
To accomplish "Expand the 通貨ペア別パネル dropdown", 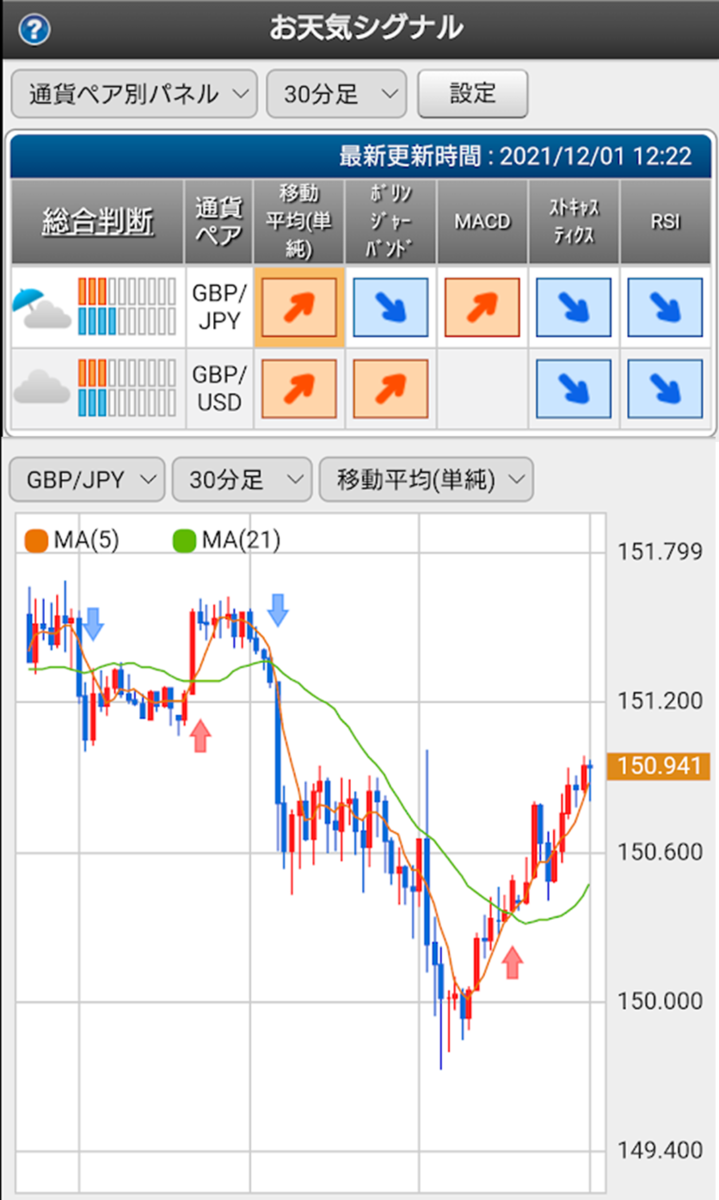I will pyautogui.click(x=134, y=94).
